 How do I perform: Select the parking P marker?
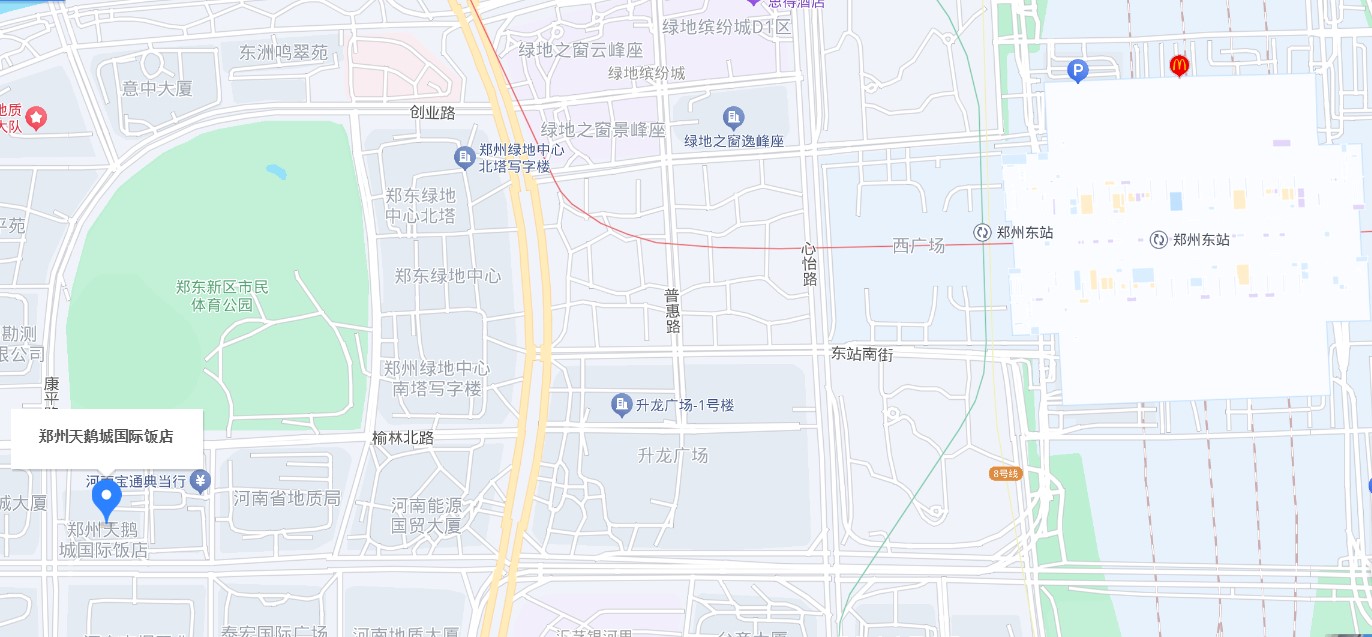1077,70
